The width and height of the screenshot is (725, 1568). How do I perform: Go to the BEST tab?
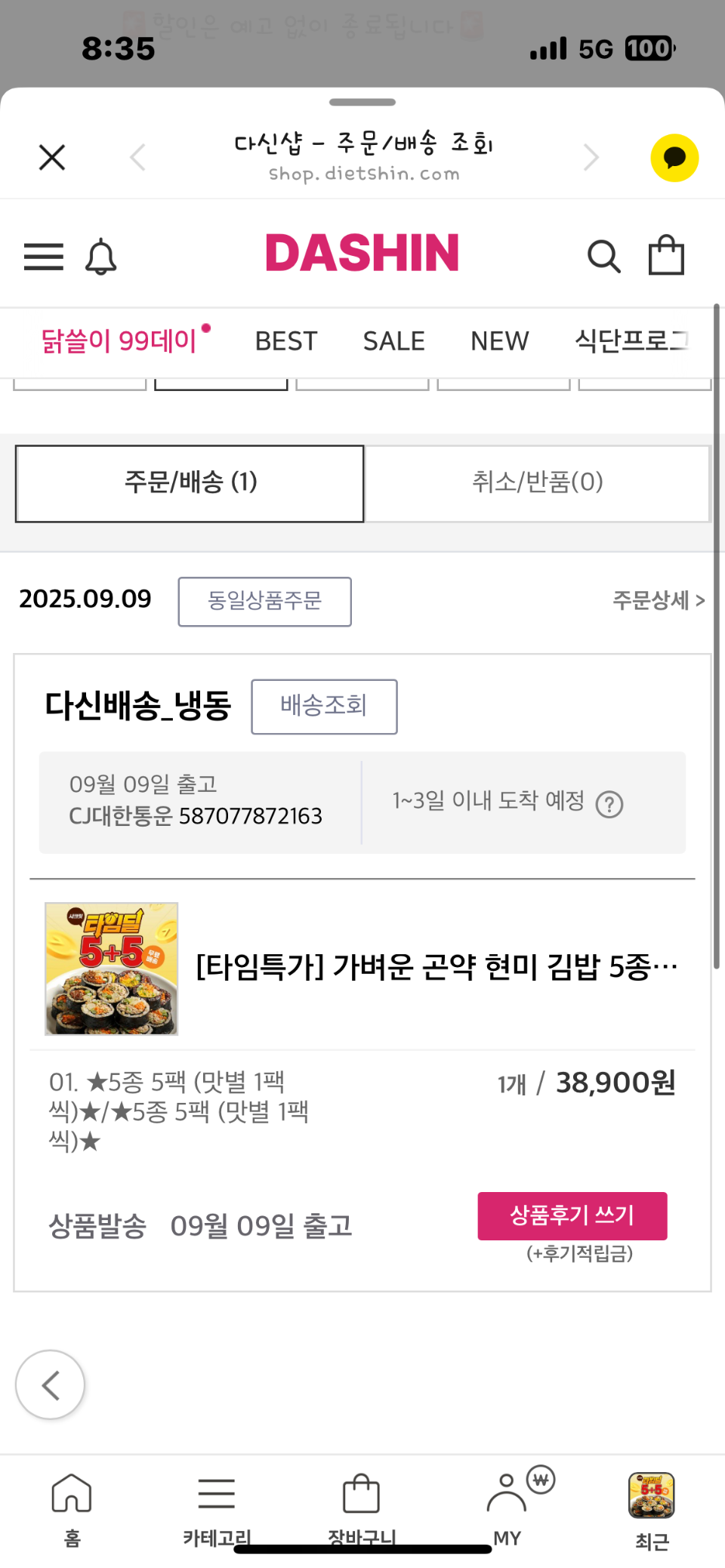(285, 341)
